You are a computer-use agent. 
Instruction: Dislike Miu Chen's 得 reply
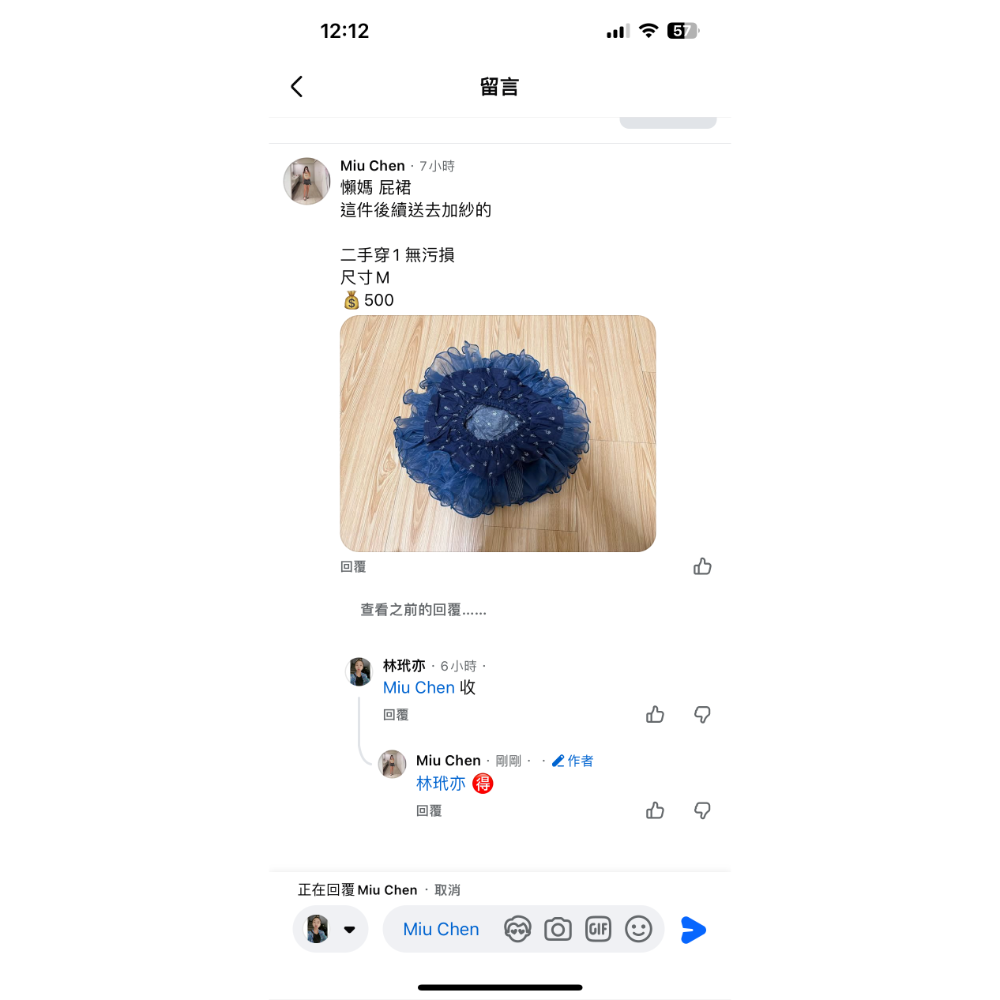point(702,811)
